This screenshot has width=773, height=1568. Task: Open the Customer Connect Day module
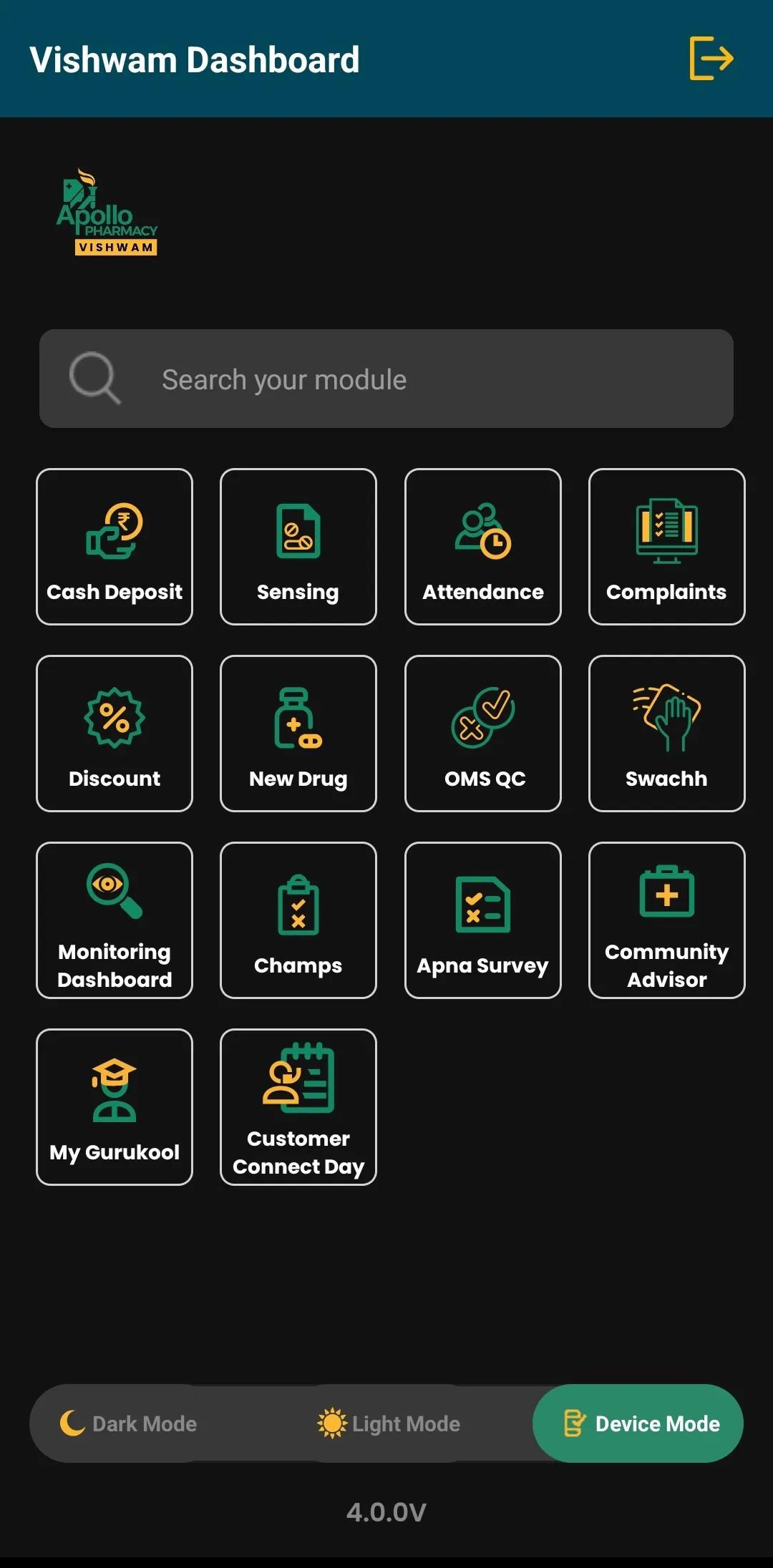[298, 1107]
